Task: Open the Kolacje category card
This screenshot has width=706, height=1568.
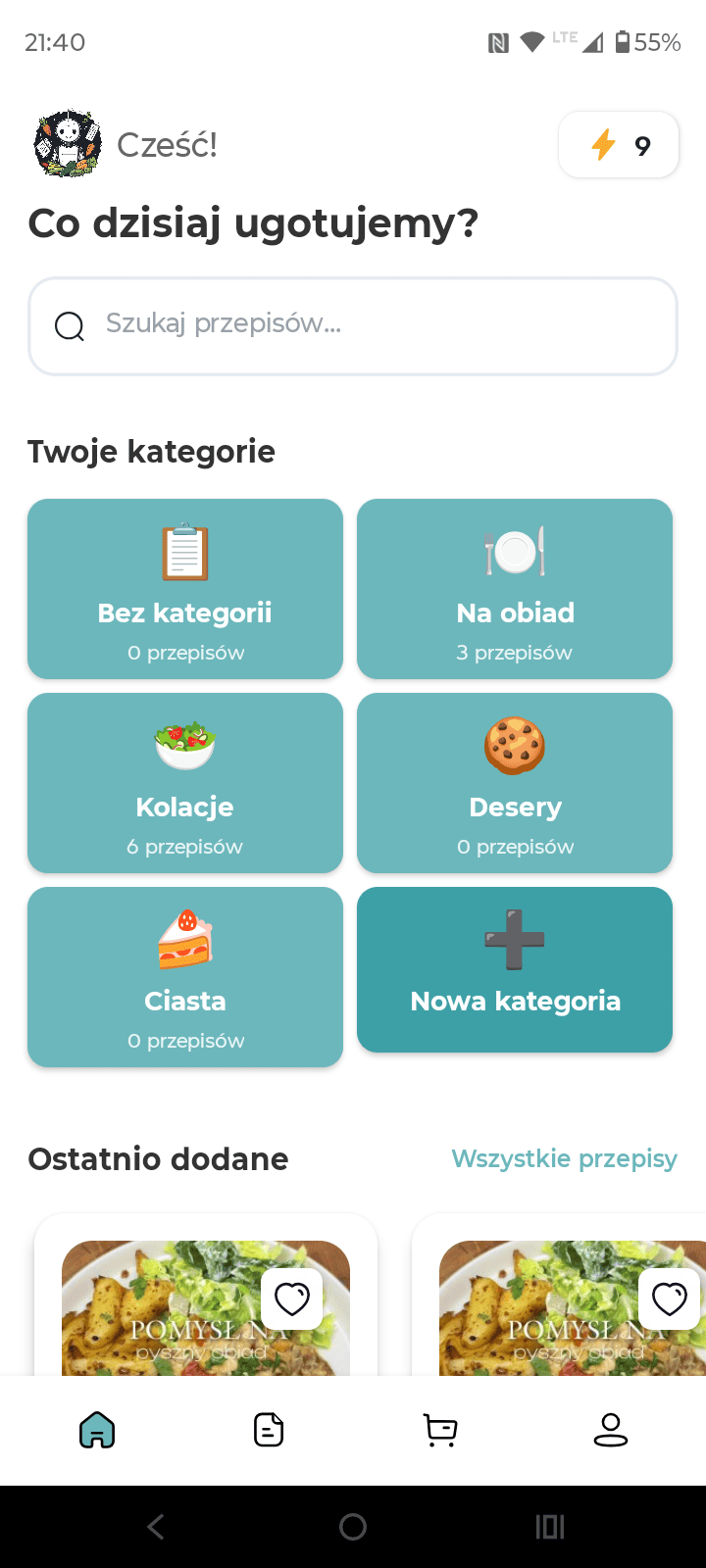Action: [184, 783]
